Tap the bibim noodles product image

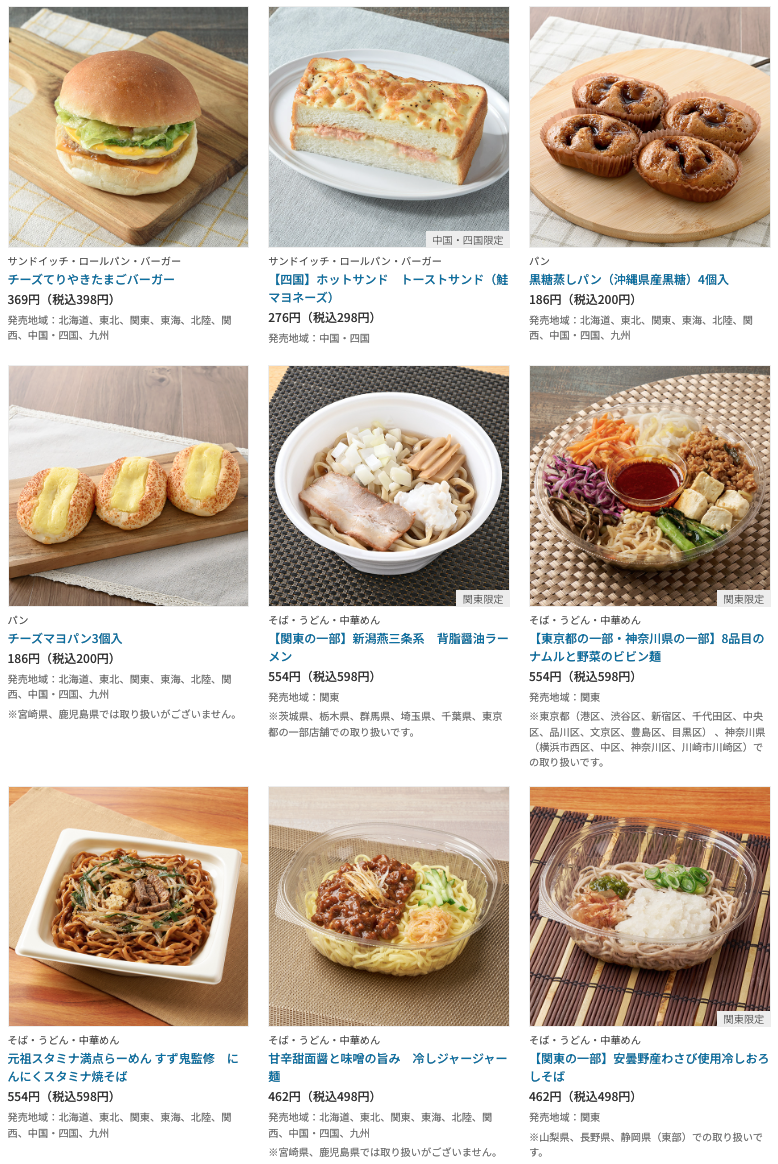(x=649, y=485)
